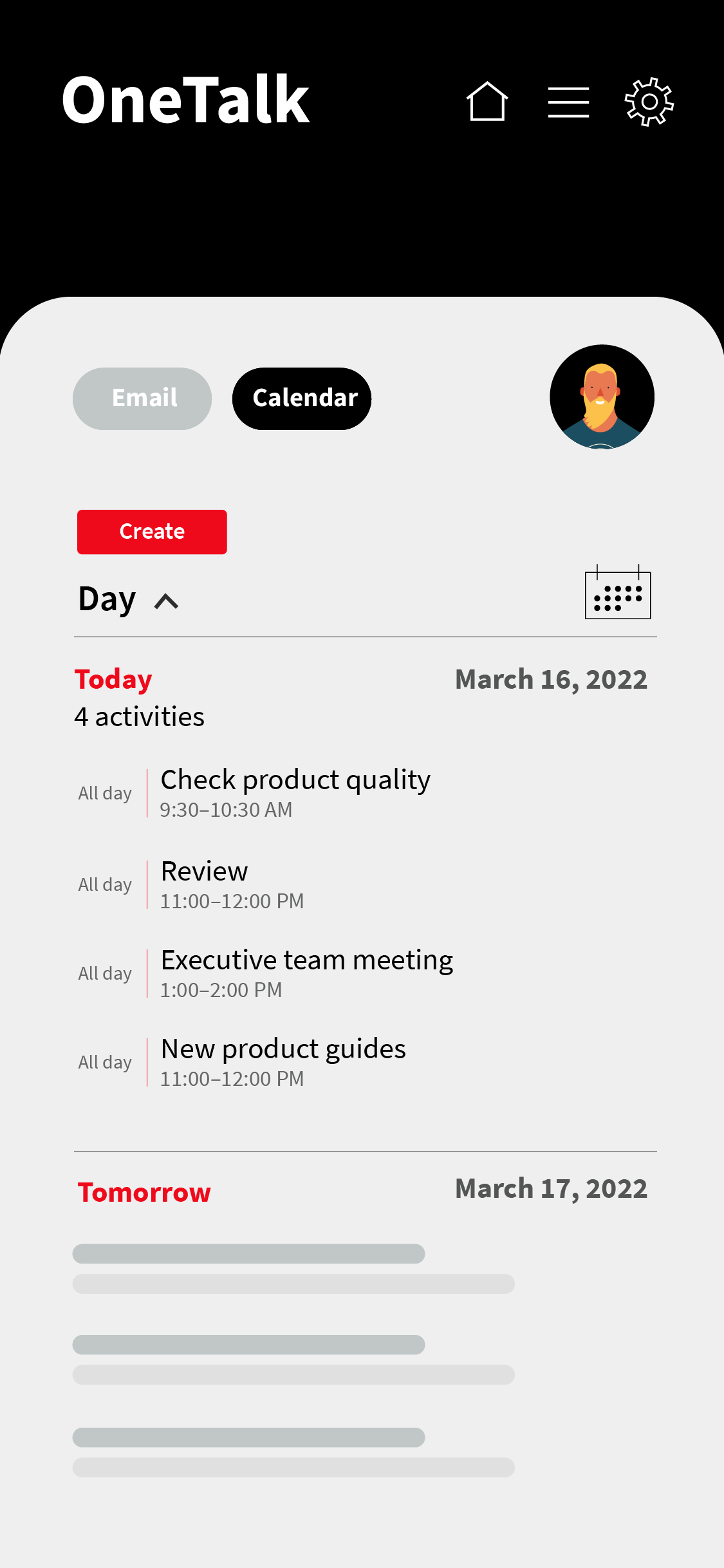
Task: Open the user profile avatar
Action: coord(602,397)
